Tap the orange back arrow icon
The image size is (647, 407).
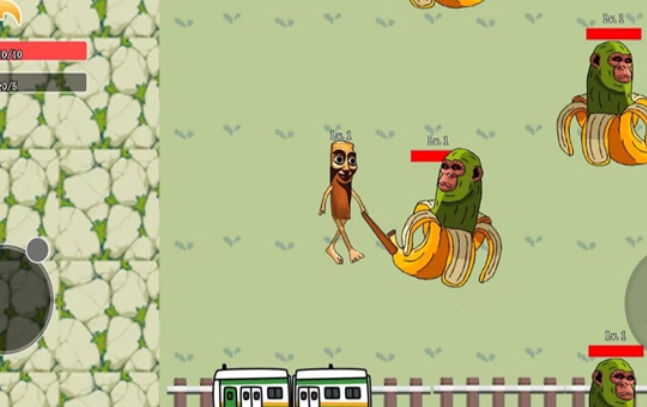click(x=10, y=10)
